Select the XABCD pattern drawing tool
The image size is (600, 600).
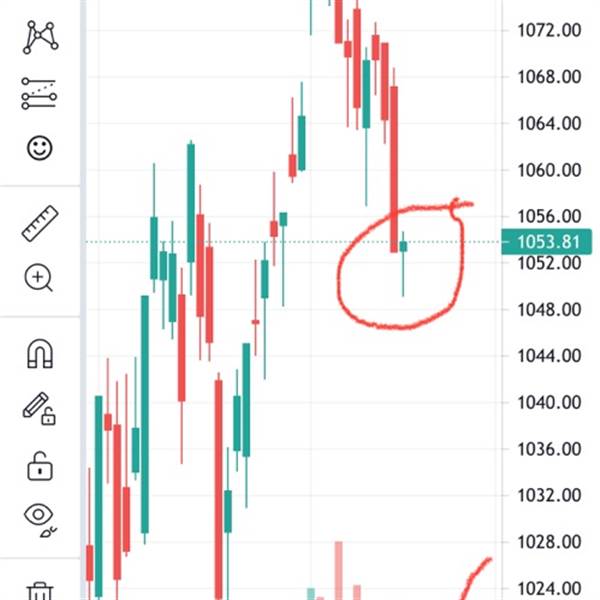tap(40, 37)
